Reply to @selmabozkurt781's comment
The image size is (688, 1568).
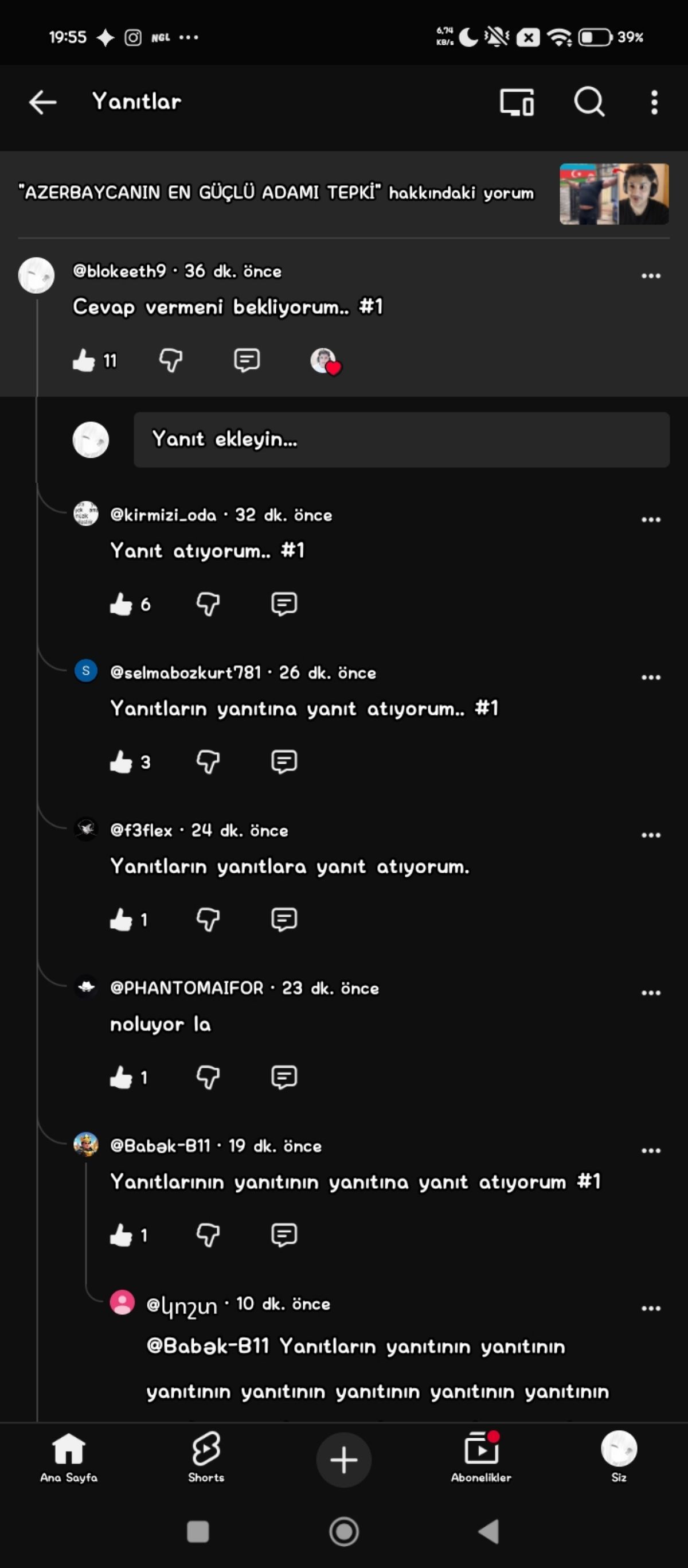tap(283, 761)
